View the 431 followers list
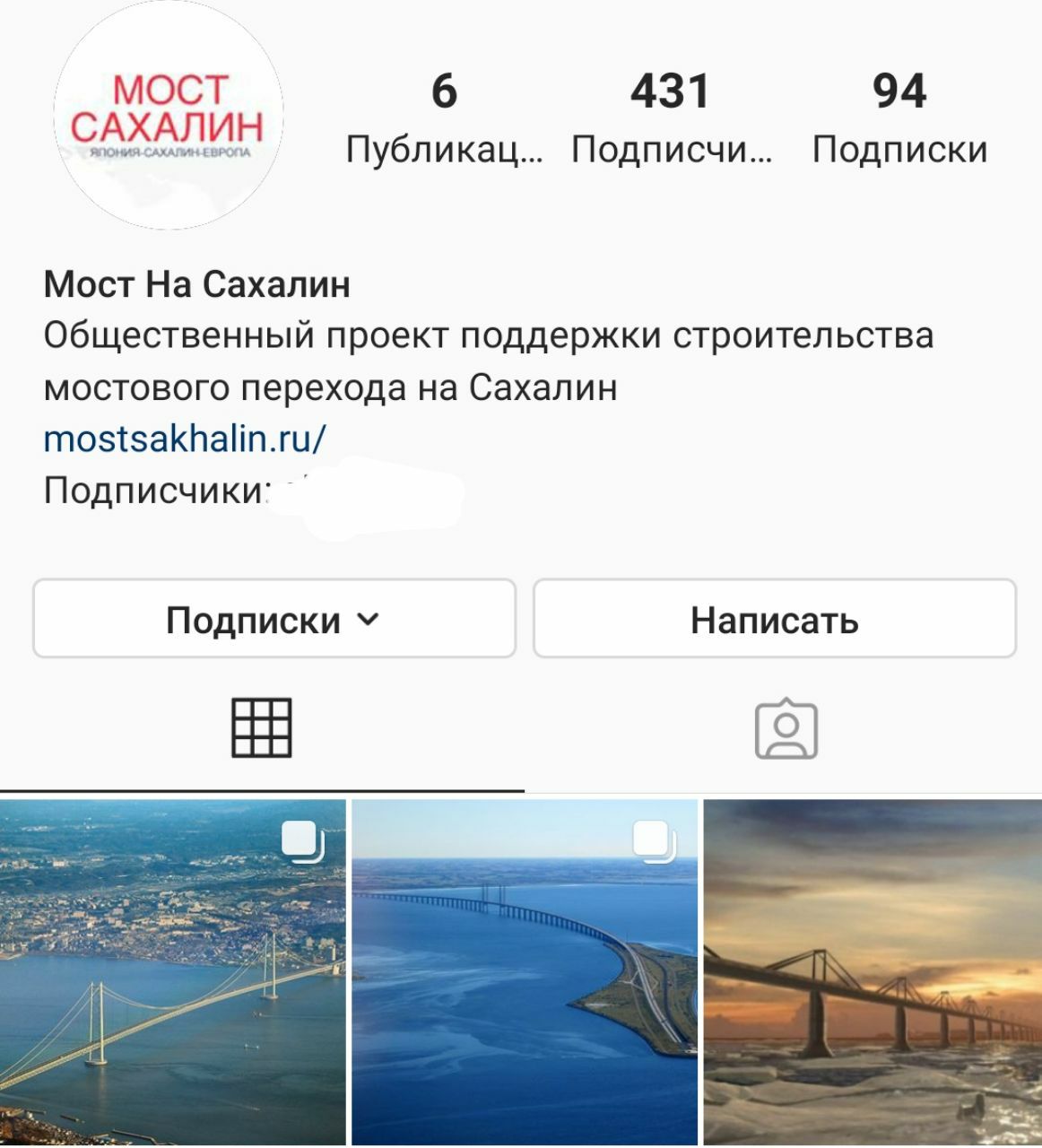1042x1148 pixels. point(671,118)
